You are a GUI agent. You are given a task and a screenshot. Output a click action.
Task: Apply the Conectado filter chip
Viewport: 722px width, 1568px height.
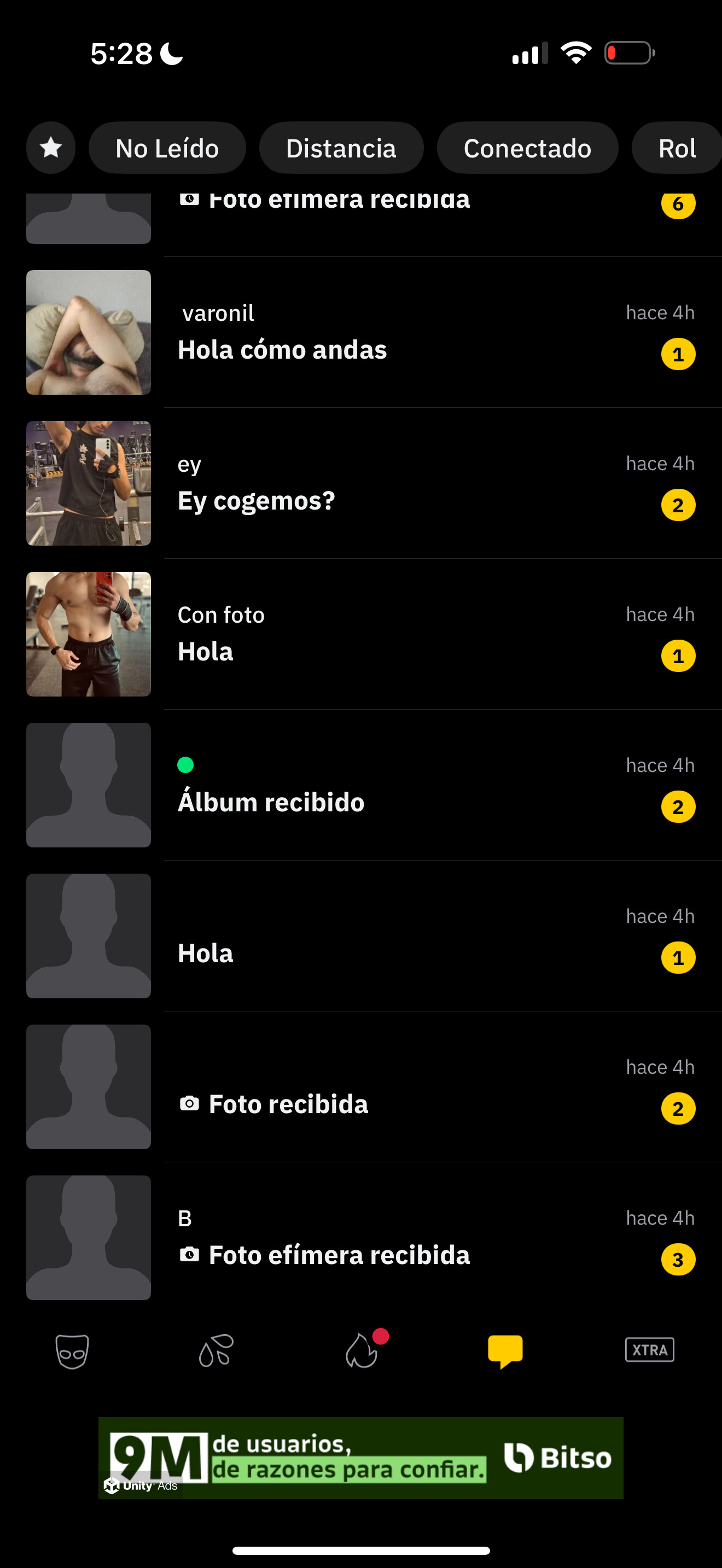(527, 148)
